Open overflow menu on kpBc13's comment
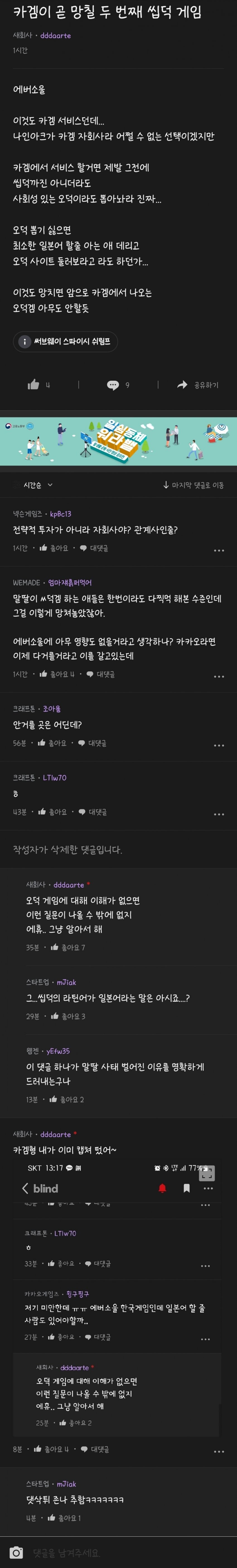Viewport: 237px width, 1568px height. pos(219,550)
